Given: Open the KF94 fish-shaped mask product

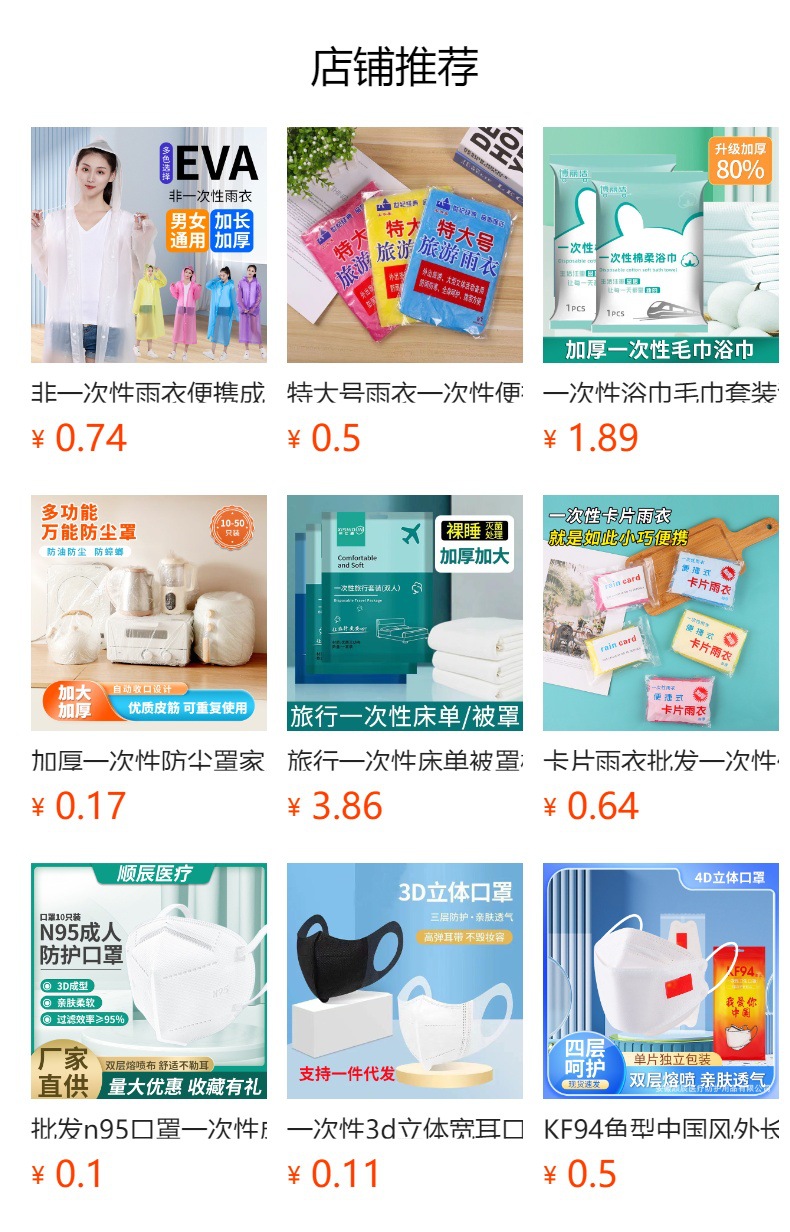Looking at the screenshot, I should pyautogui.click(x=660, y=981).
